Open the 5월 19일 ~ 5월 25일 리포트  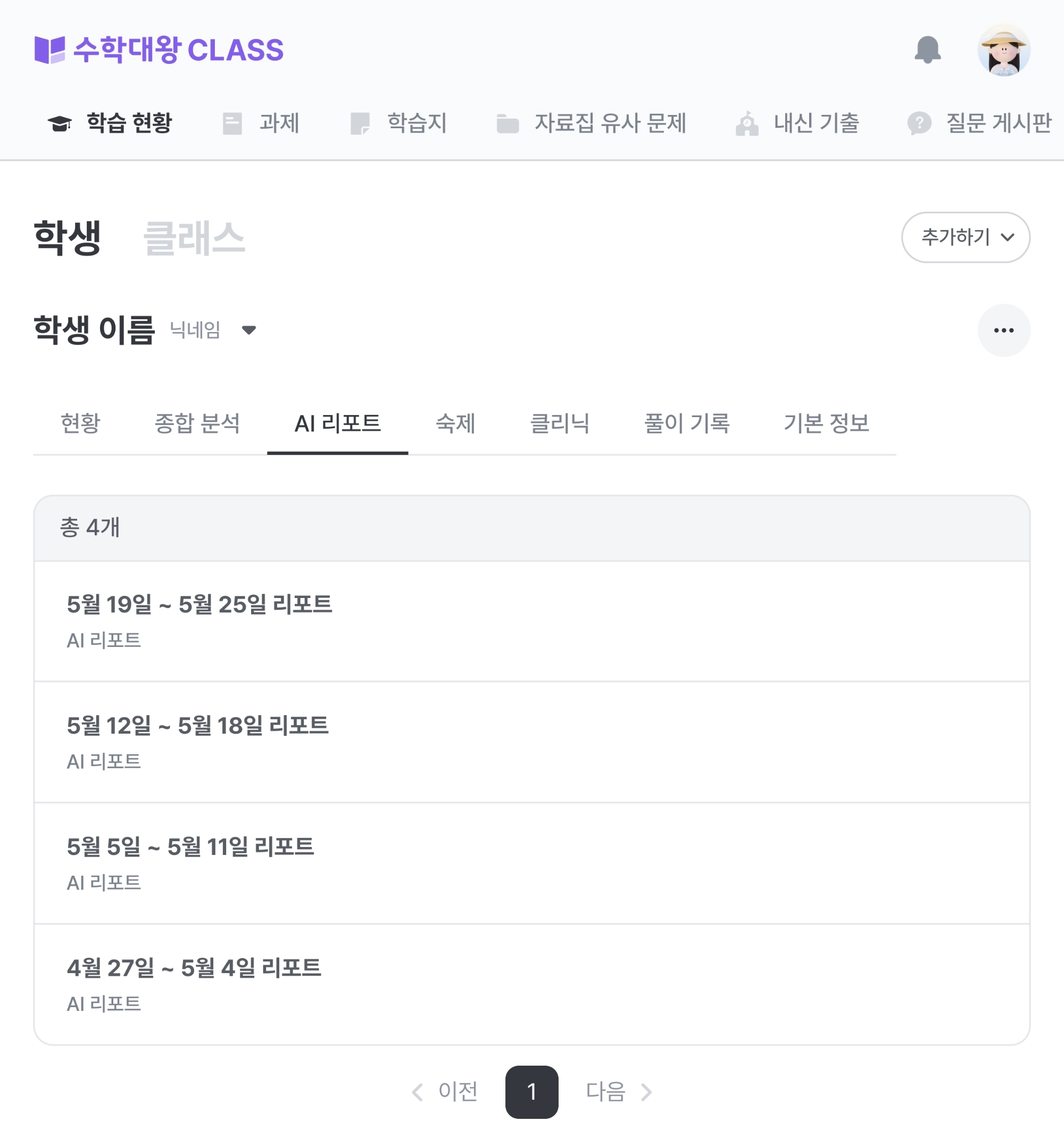tap(531, 621)
